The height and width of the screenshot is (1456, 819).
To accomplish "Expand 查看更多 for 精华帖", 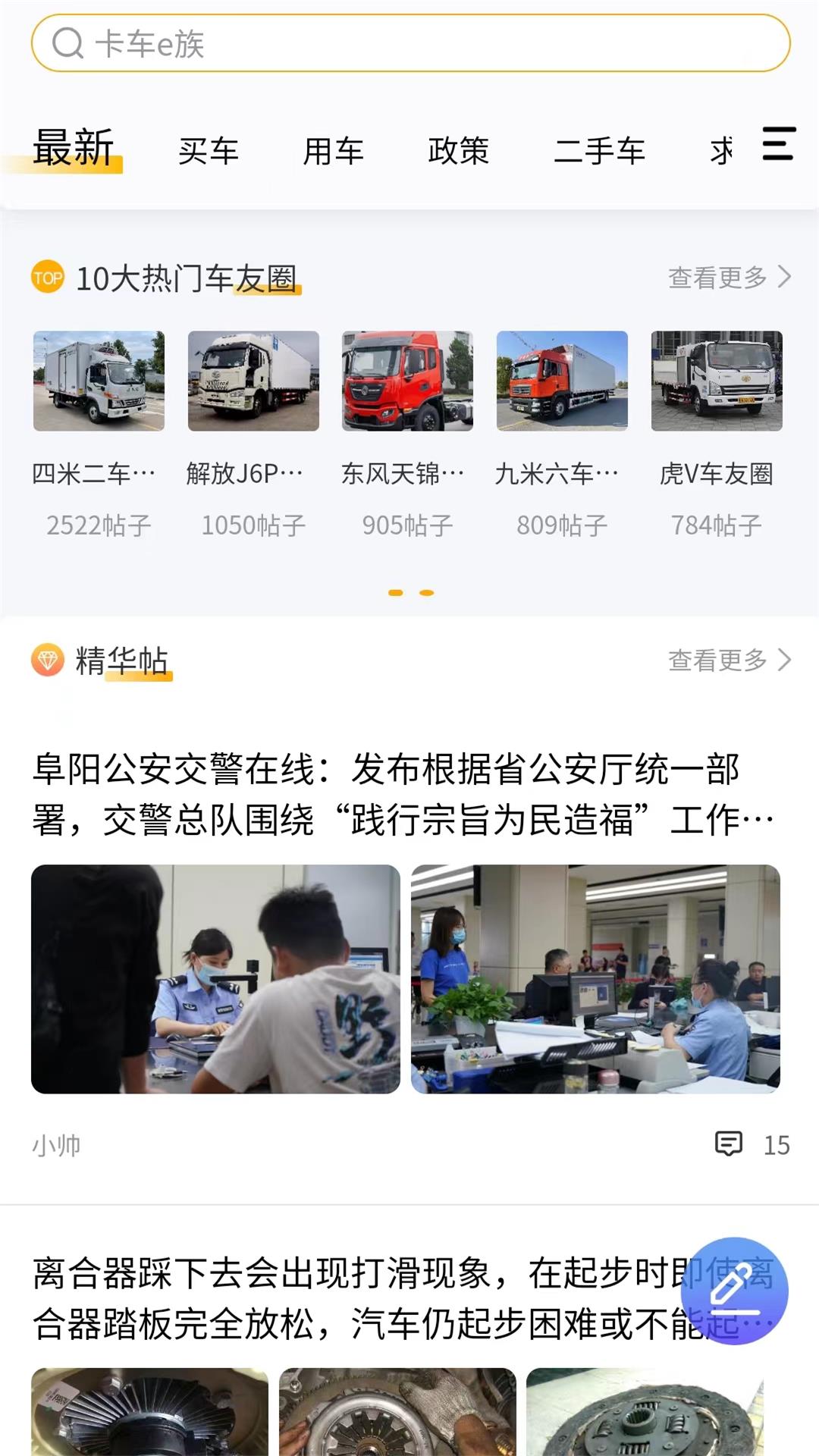I will coord(717,660).
